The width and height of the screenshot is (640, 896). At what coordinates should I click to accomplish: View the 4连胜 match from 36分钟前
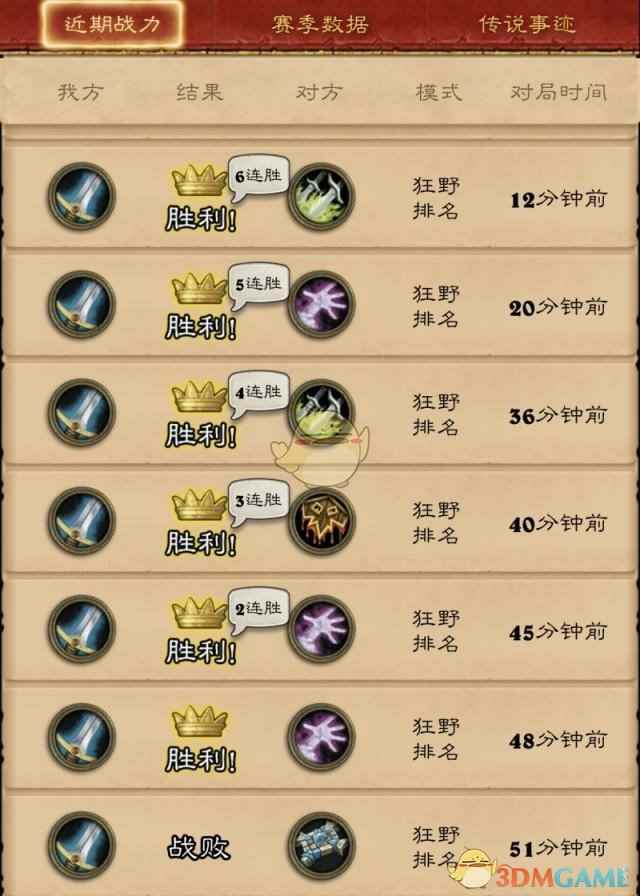click(320, 416)
